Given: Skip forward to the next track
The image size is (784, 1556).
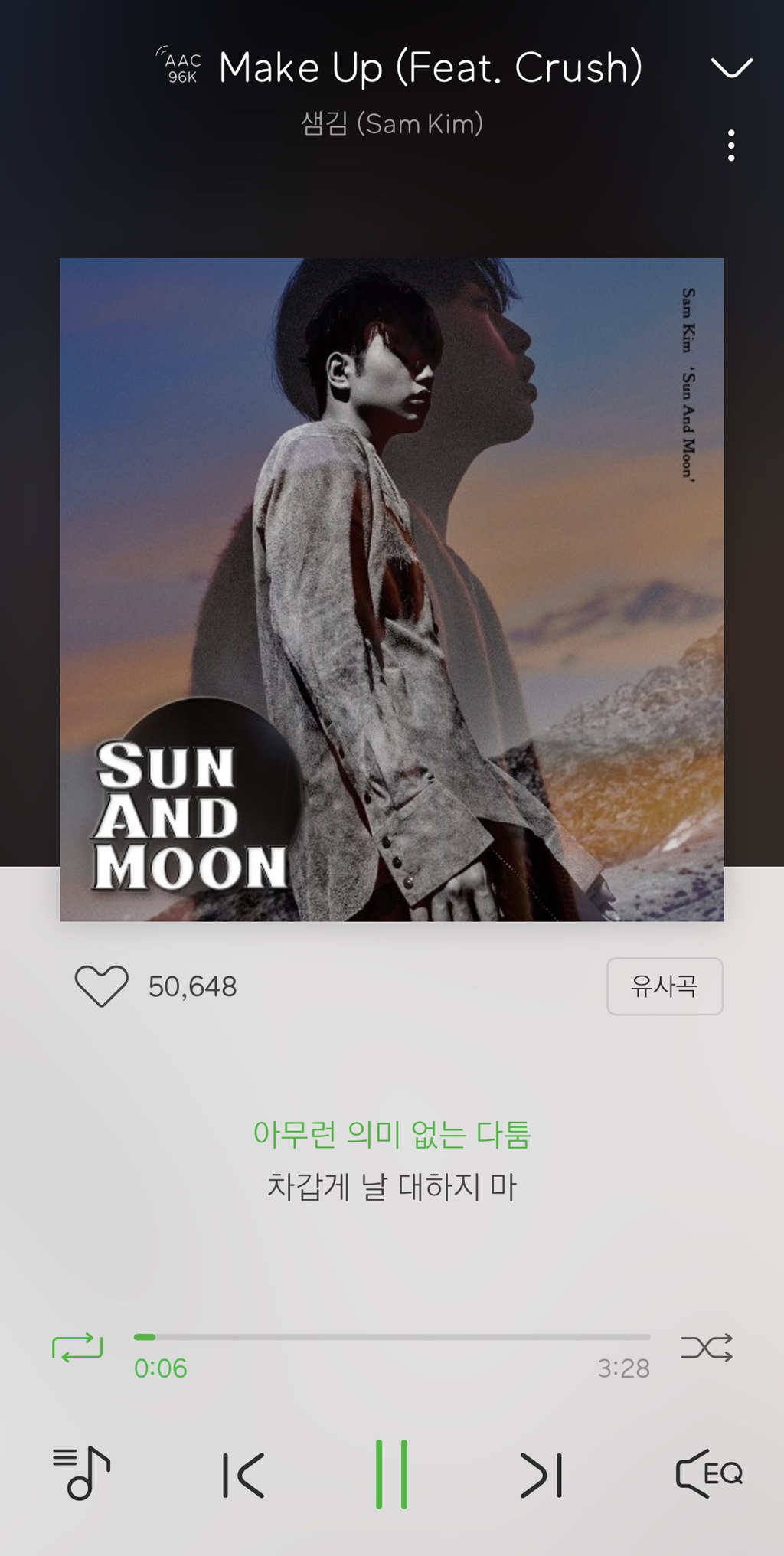Looking at the screenshot, I should point(541,1475).
